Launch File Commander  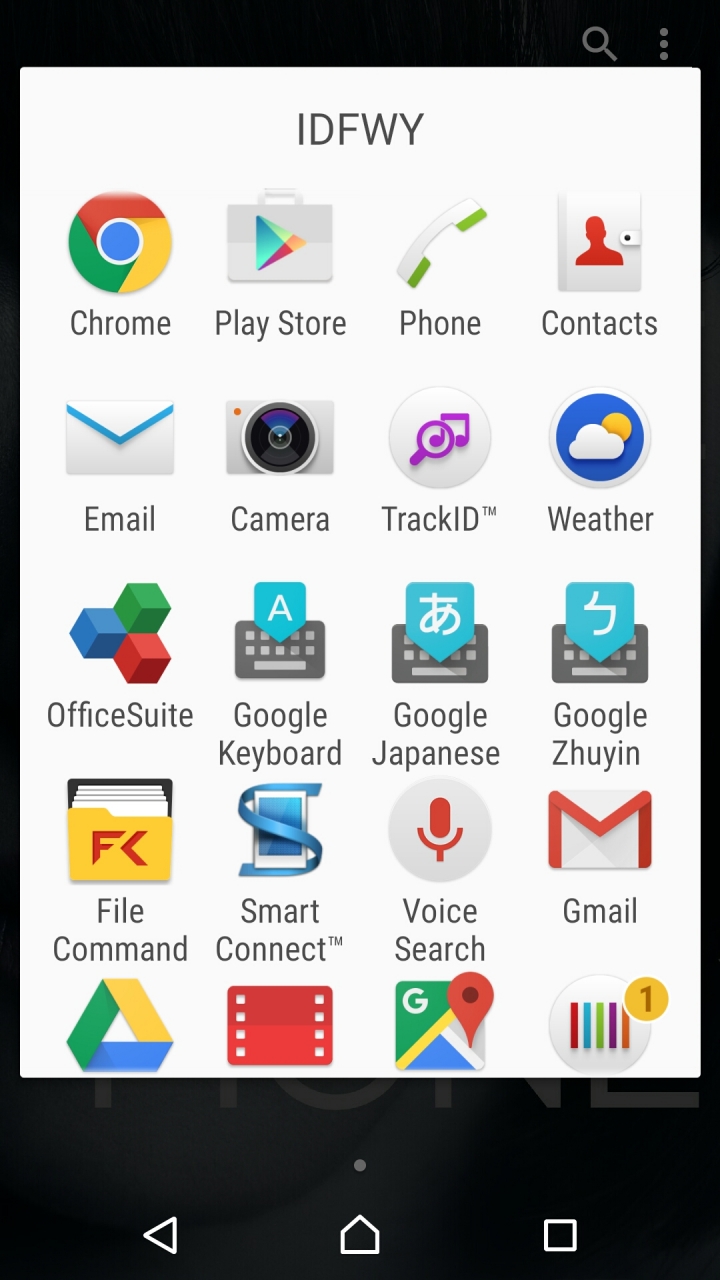[x=120, y=831]
